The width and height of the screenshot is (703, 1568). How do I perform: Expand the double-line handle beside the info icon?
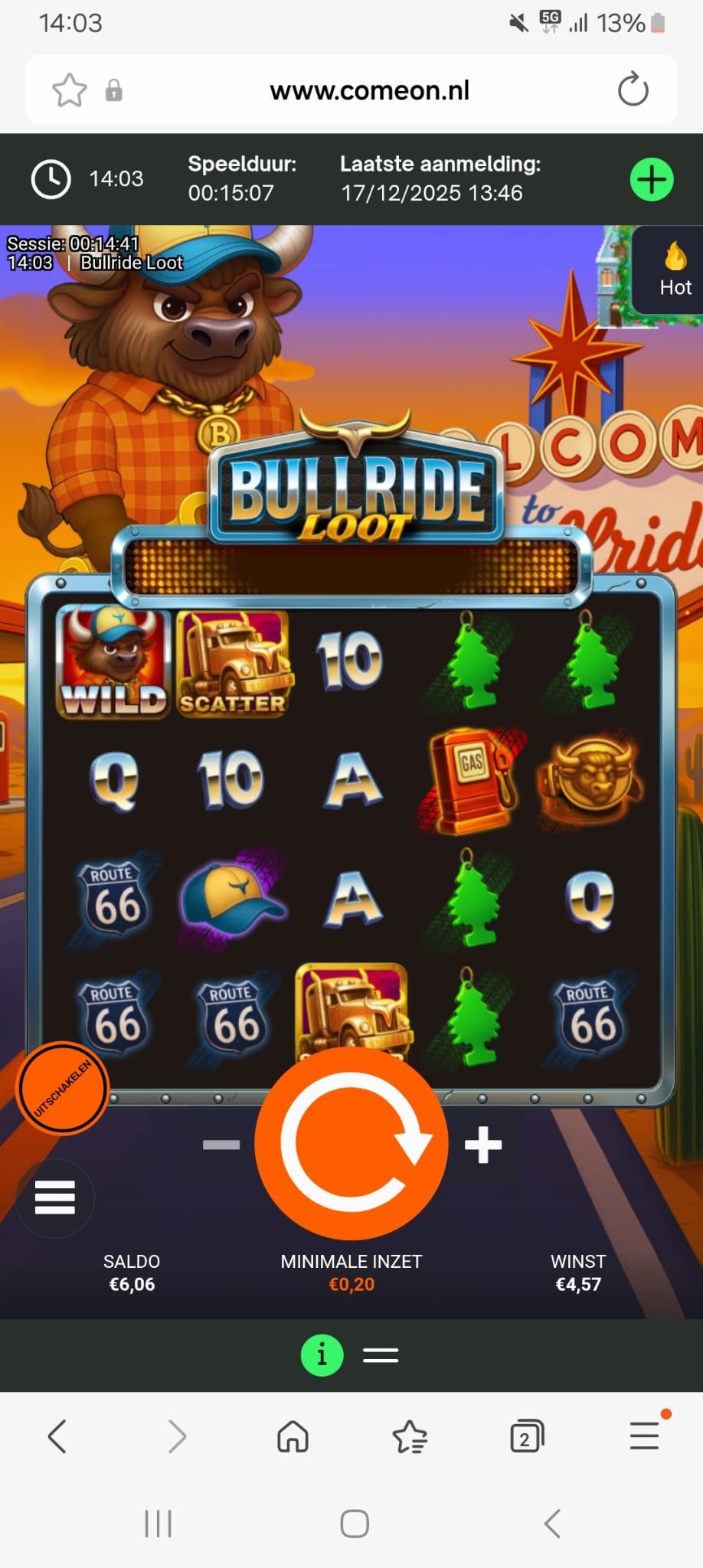tap(381, 1355)
